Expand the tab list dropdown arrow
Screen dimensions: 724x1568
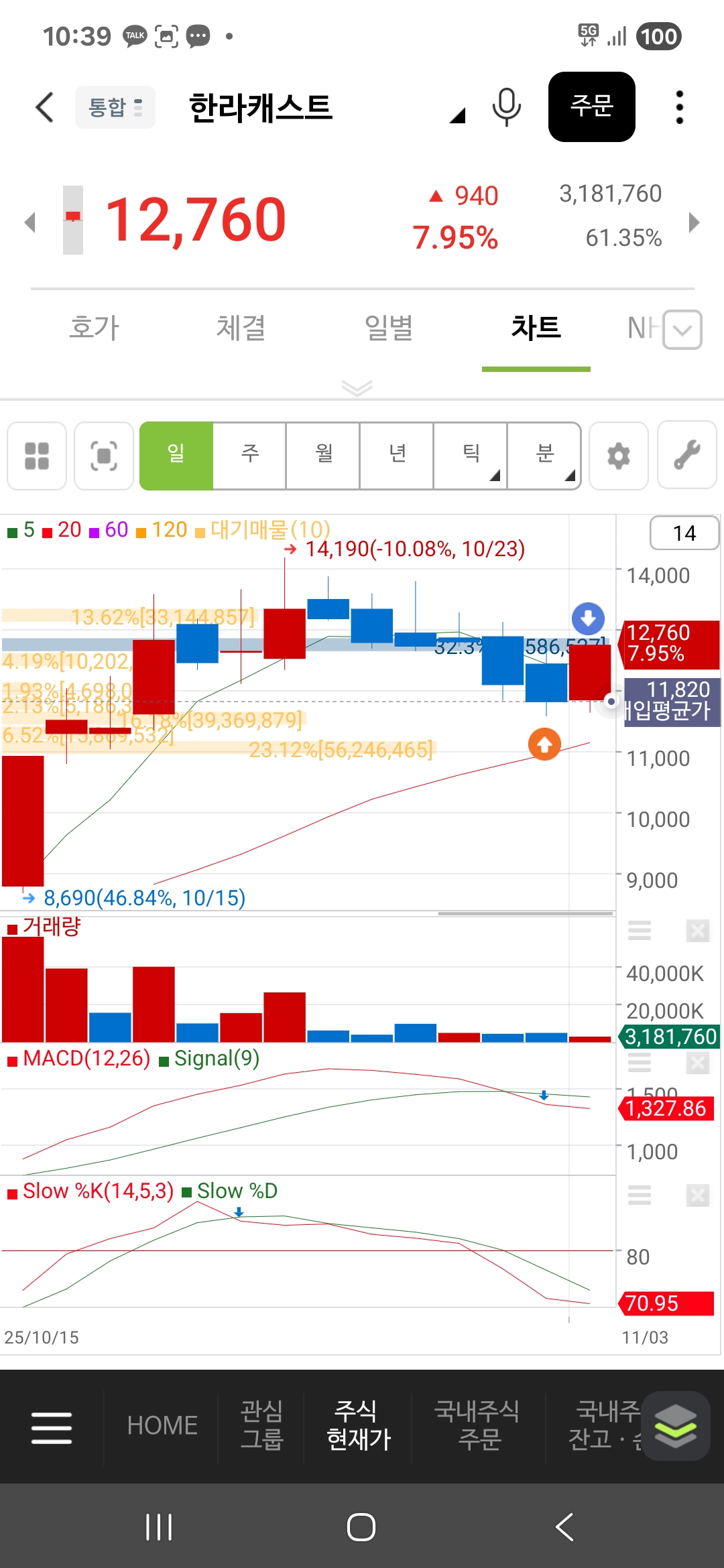682,330
